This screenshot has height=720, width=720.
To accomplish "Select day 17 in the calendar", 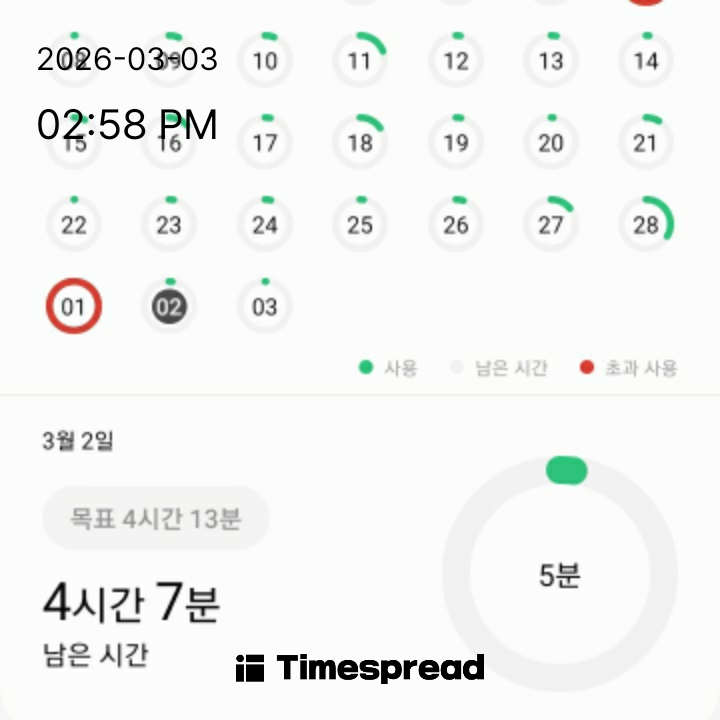I will point(265,143).
